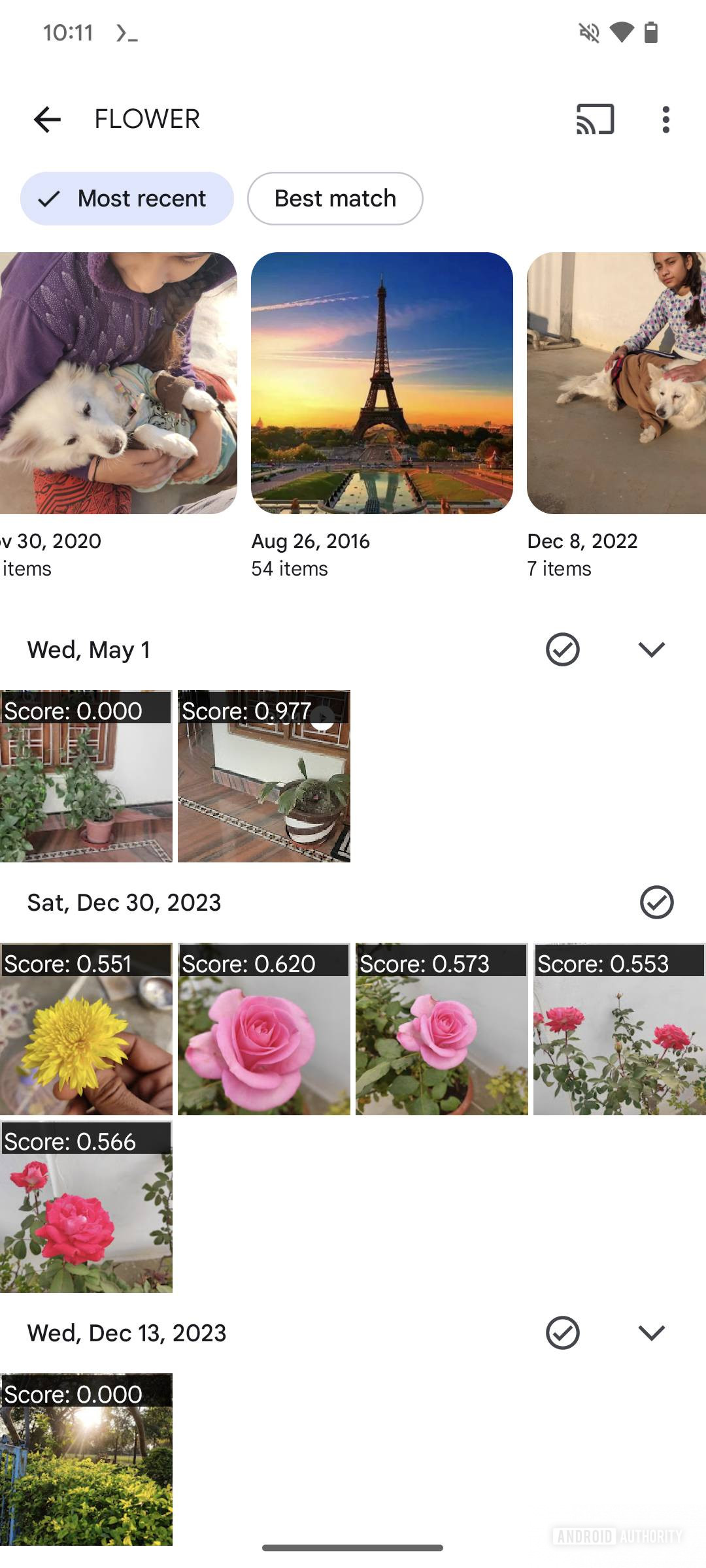Open the three-dot overflow menu

[x=665, y=120]
